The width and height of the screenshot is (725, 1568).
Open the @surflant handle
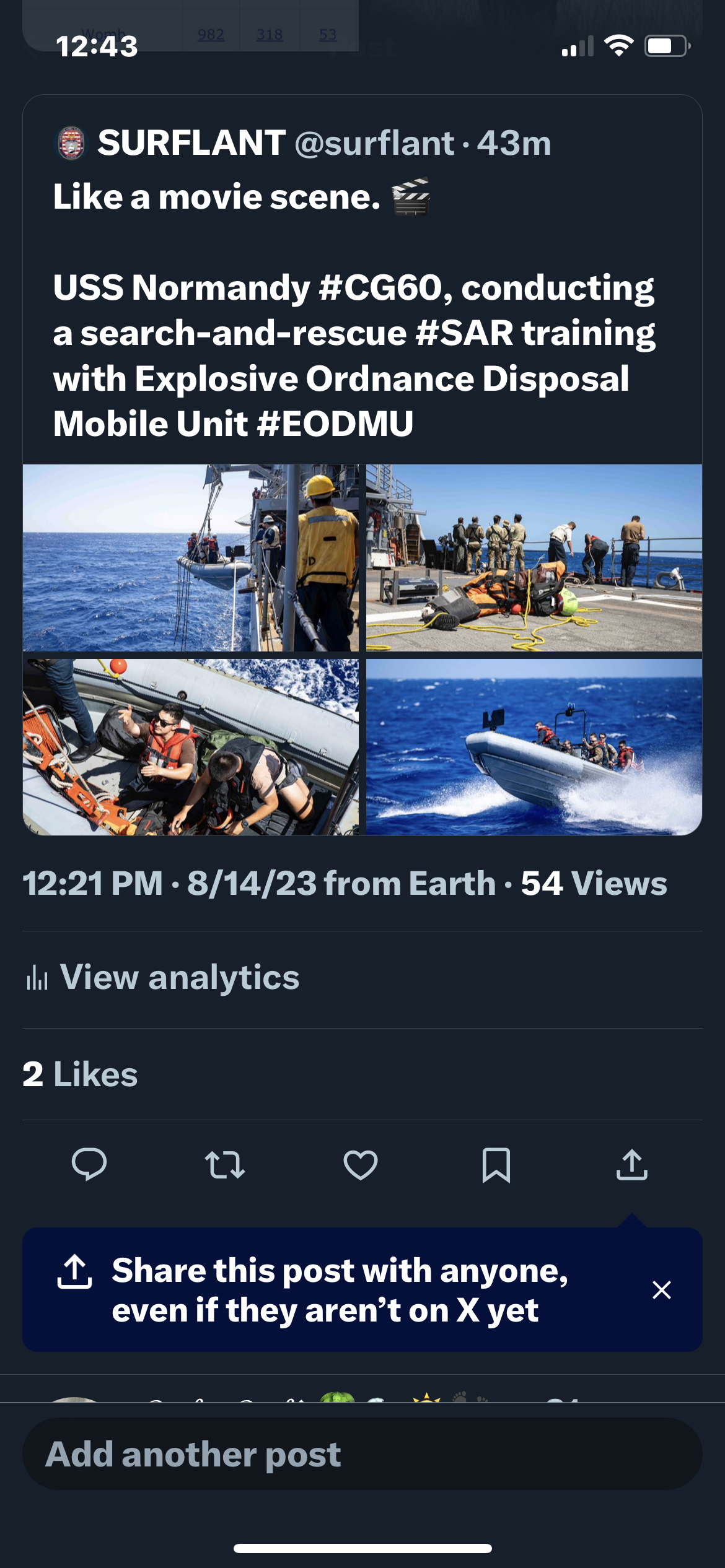point(374,143)
